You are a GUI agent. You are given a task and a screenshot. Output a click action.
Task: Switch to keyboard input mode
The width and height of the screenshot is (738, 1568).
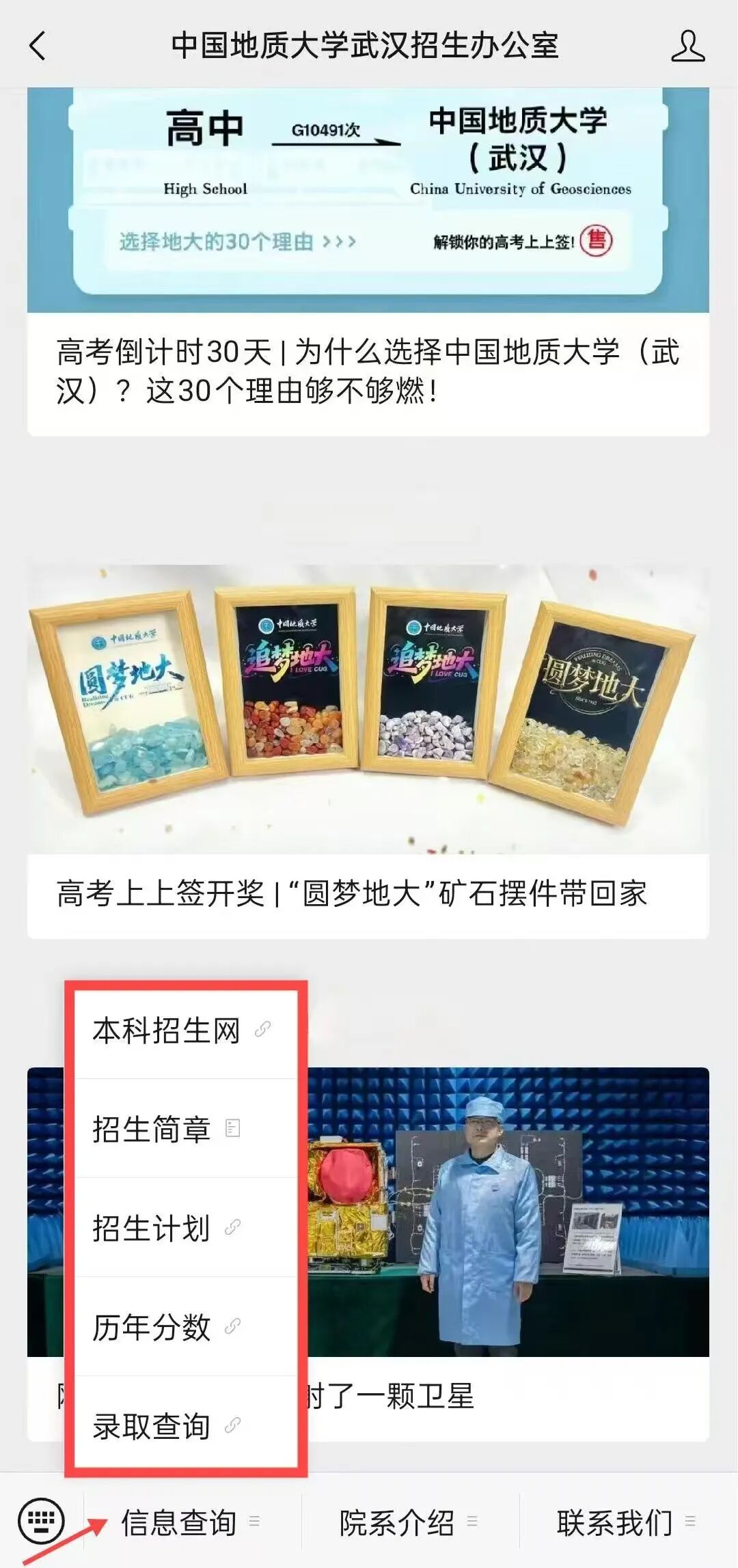[42, 1521]
